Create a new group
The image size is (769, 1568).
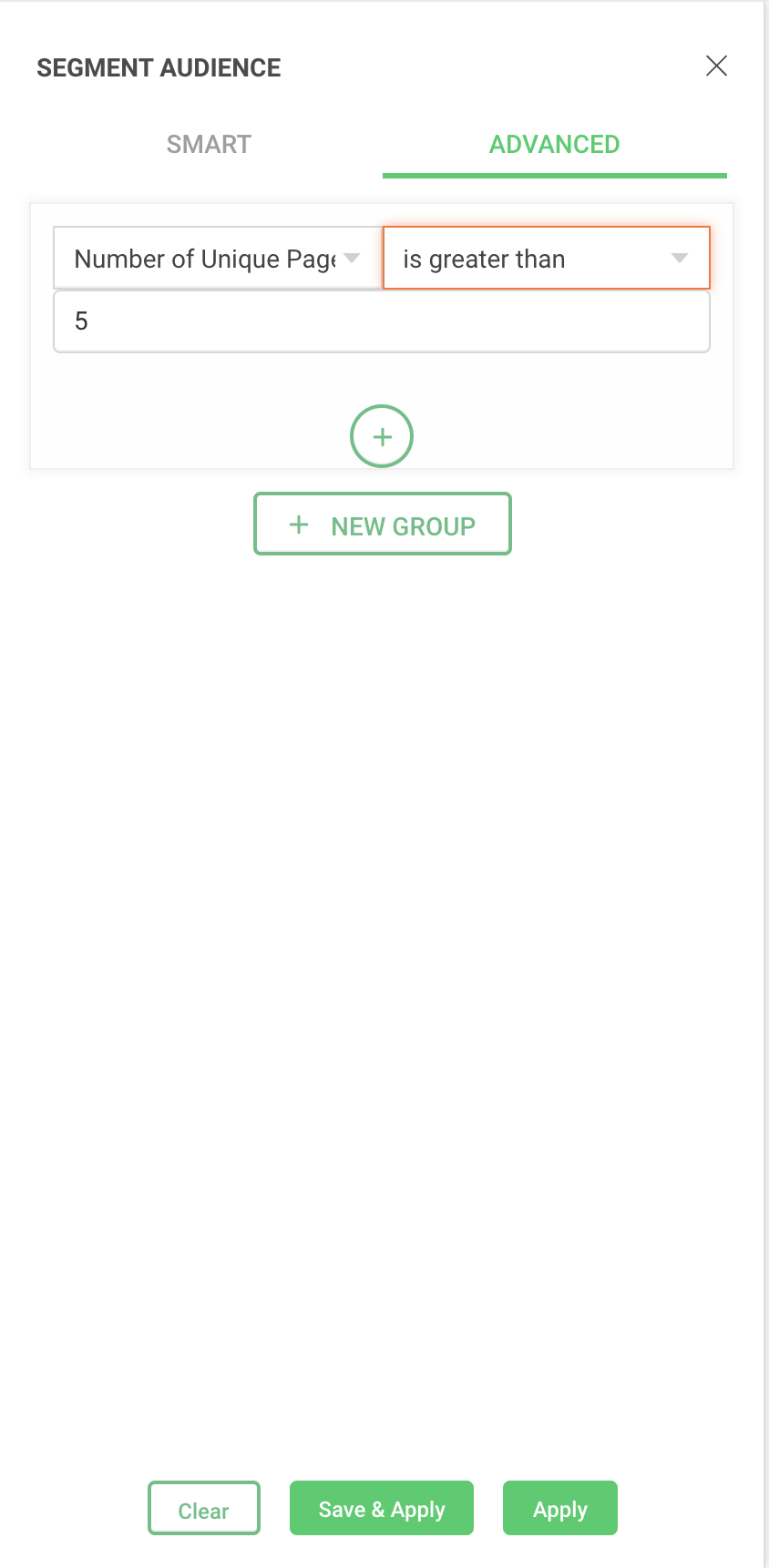pos(382,524)
